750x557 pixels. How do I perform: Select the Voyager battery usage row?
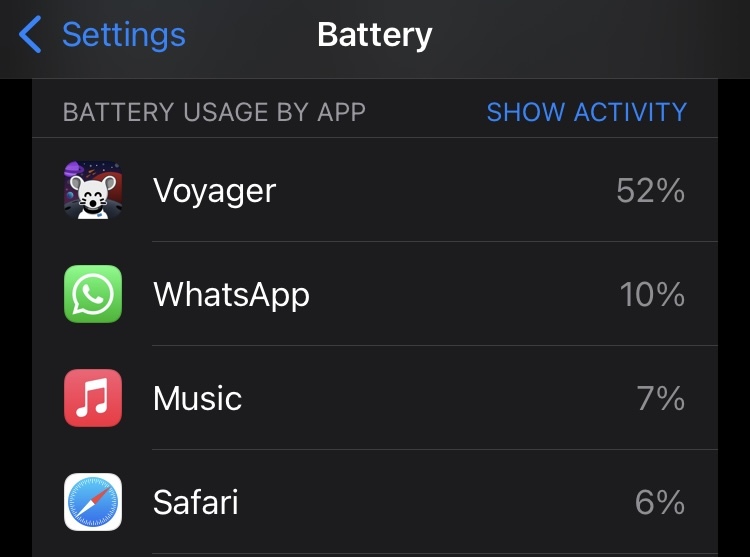[374, 190]
